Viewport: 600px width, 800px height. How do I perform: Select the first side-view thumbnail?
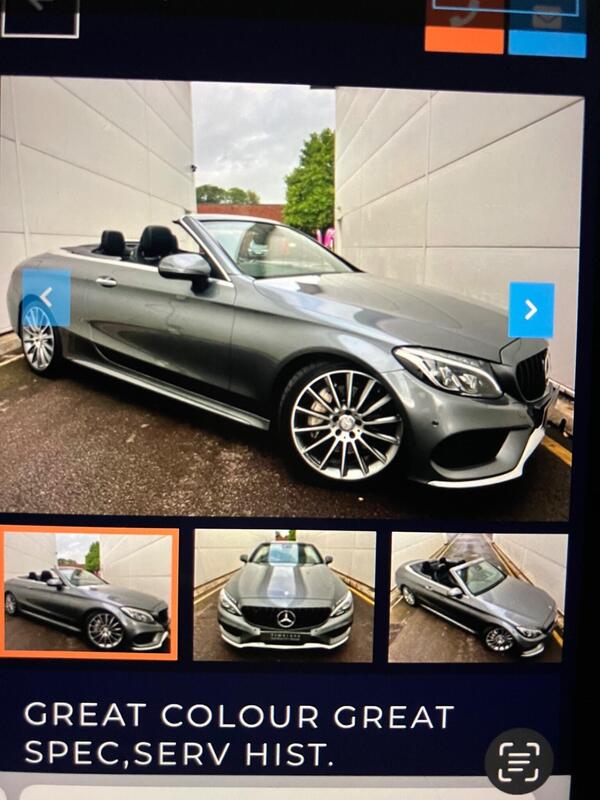pos(90,594)
